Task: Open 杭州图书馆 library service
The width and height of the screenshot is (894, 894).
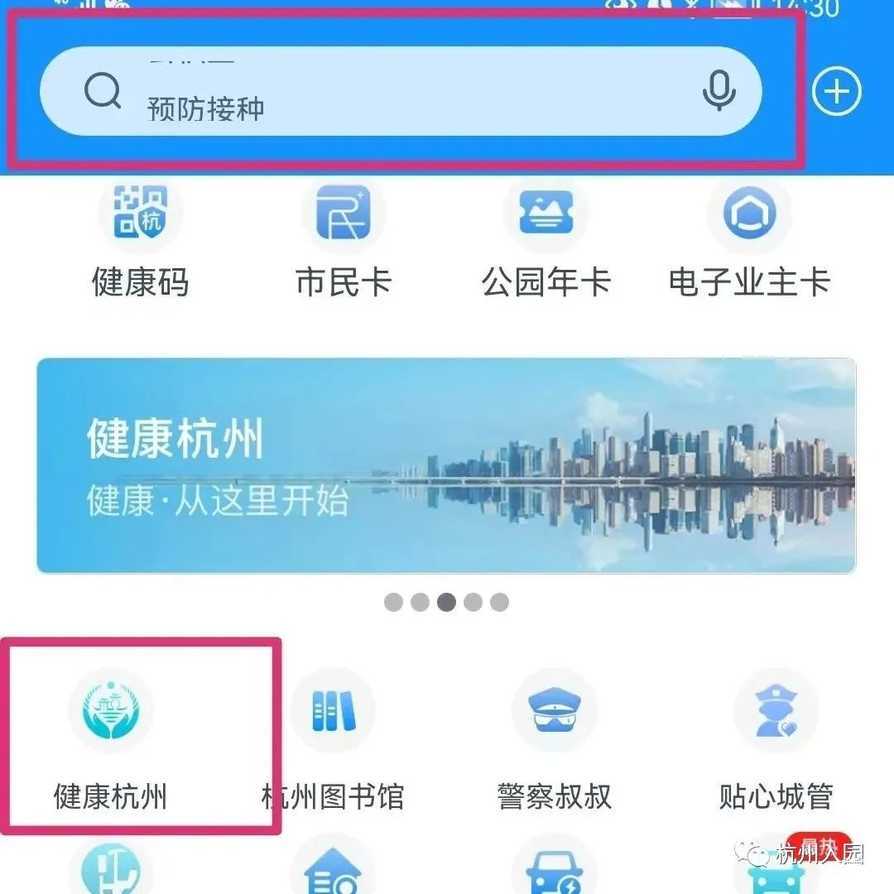Action: pyautogui.click(x=332, y=737)
